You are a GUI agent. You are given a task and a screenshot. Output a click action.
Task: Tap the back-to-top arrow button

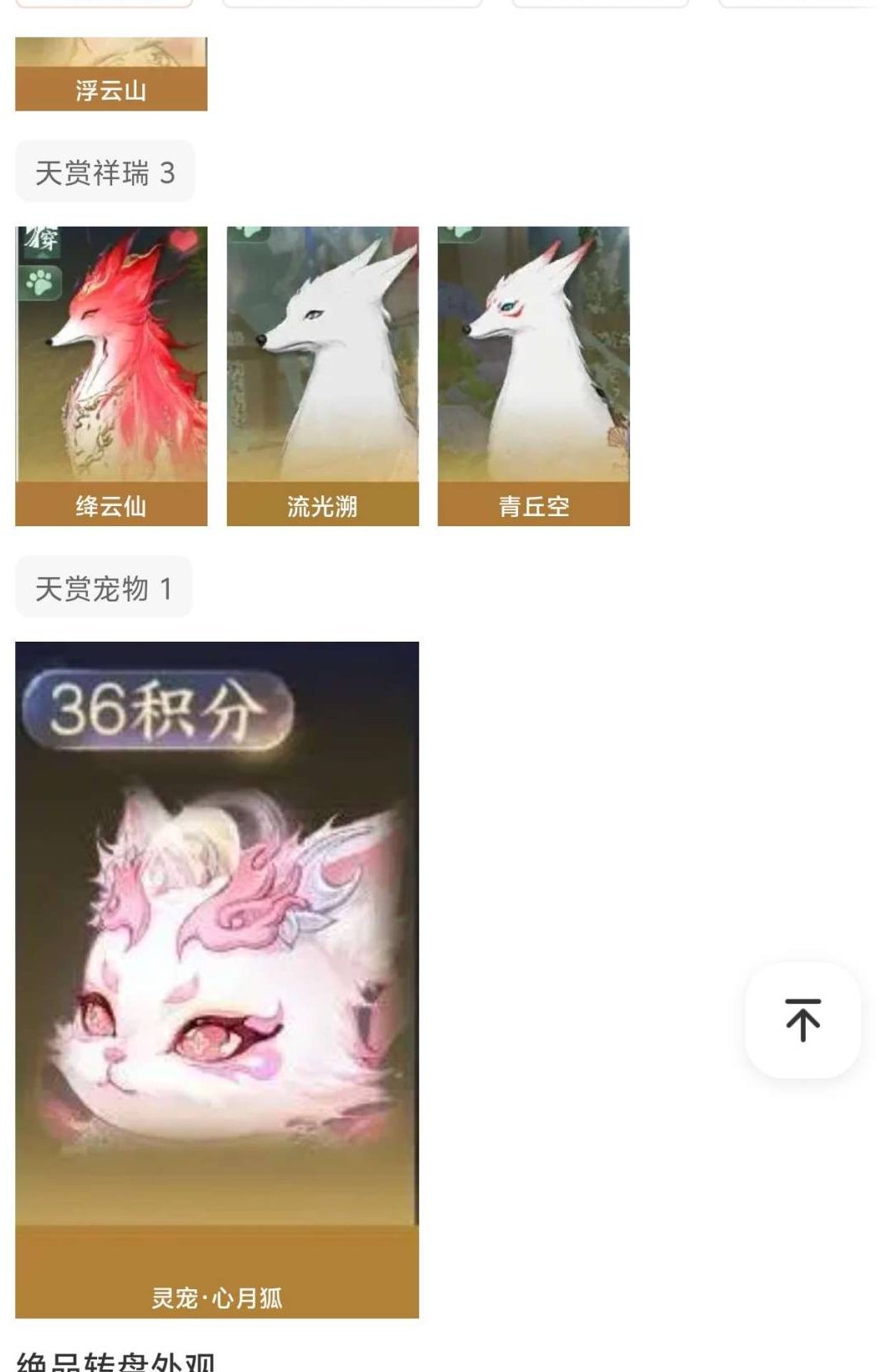tap(803, 1020)
